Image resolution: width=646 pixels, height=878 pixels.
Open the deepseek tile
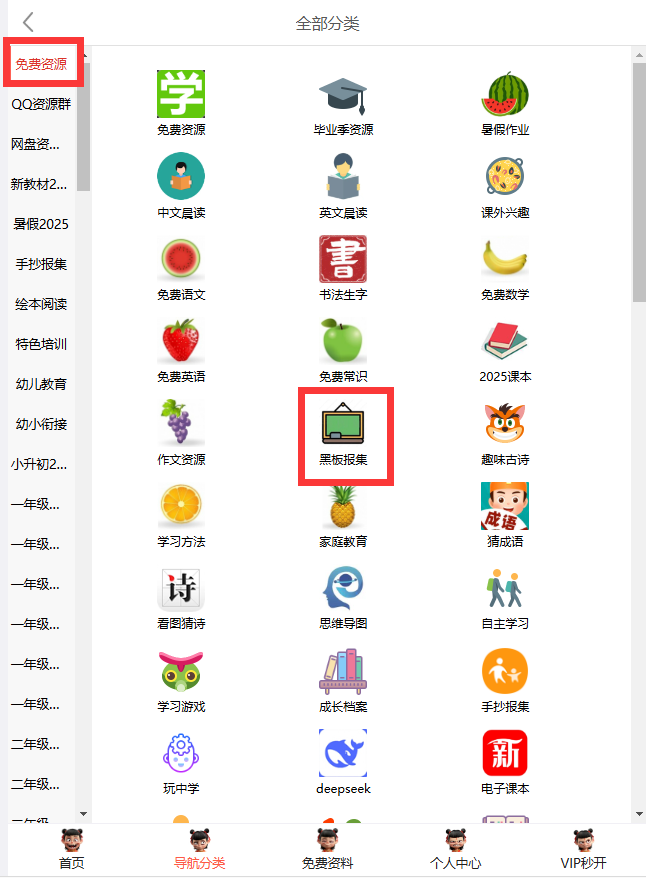343,762
